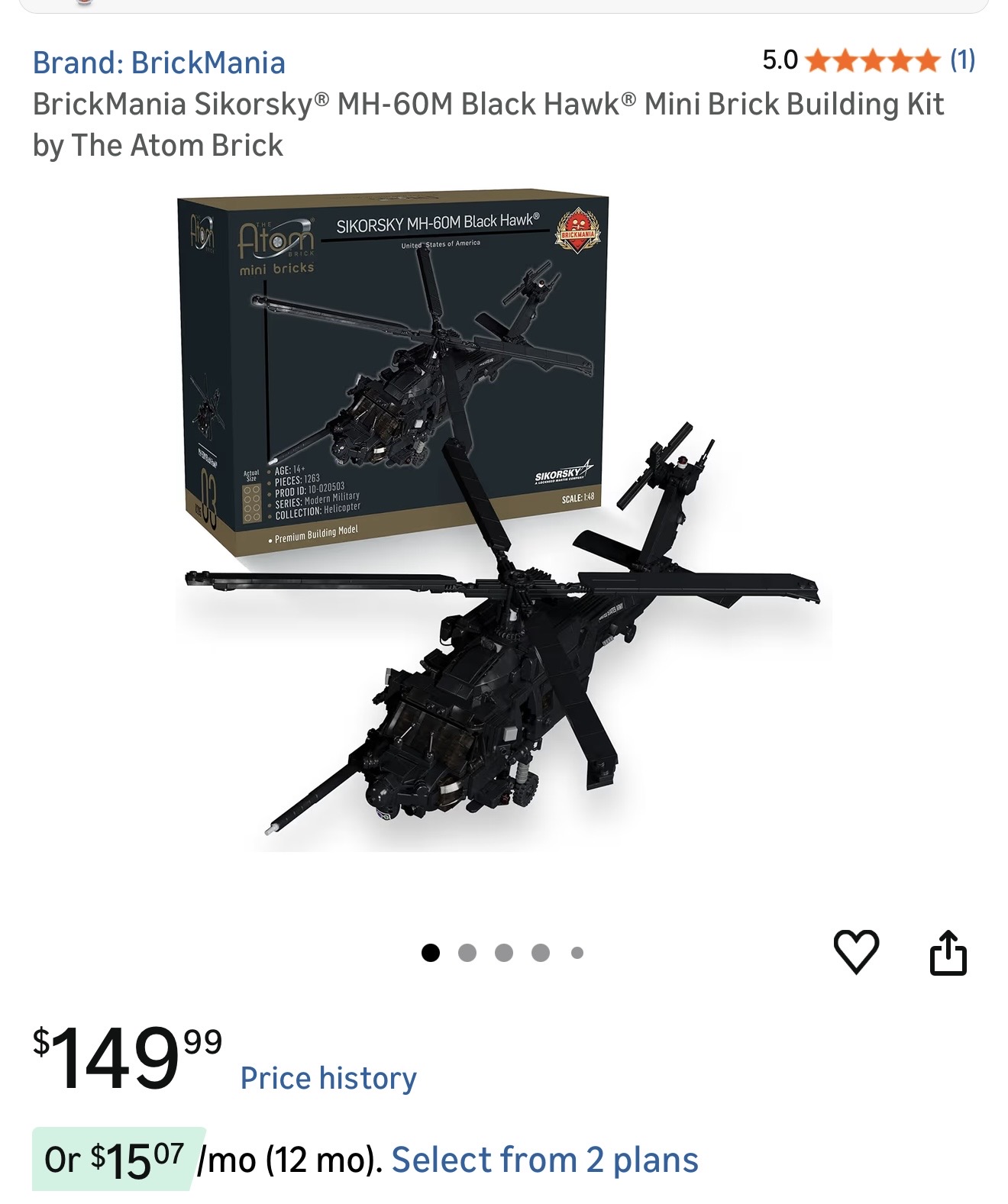
Task: Open Select from 2 plans link
Action: 544,1160
